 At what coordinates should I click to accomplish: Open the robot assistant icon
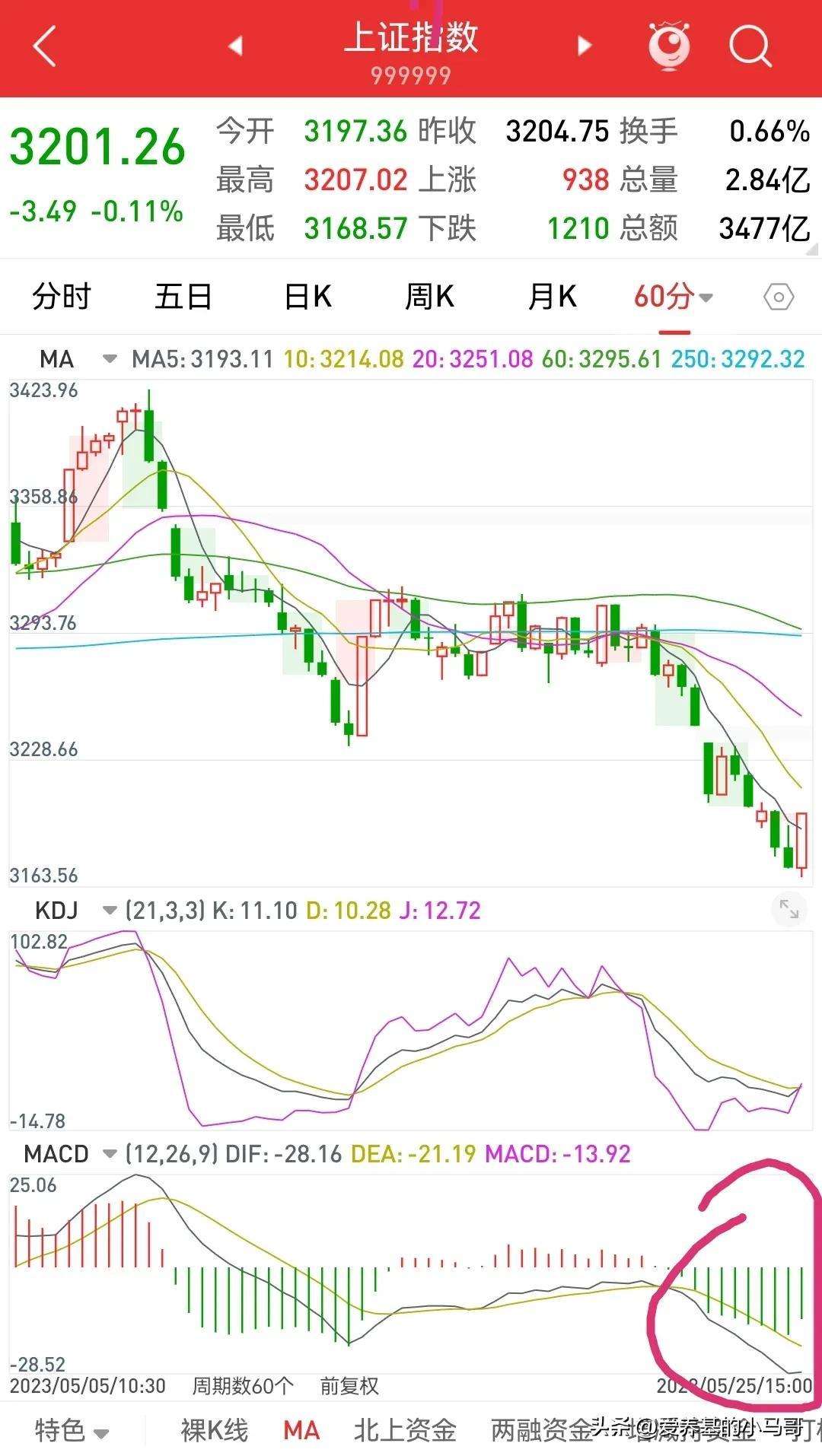click(669, 46)
